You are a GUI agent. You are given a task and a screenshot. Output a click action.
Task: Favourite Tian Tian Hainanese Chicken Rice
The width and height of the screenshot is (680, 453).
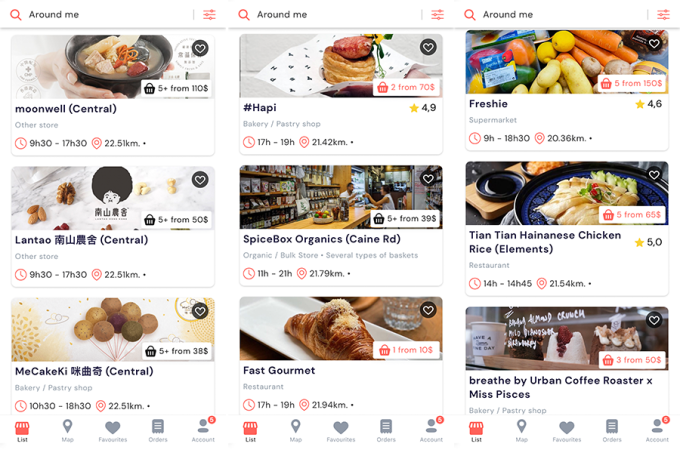[654, 175]
